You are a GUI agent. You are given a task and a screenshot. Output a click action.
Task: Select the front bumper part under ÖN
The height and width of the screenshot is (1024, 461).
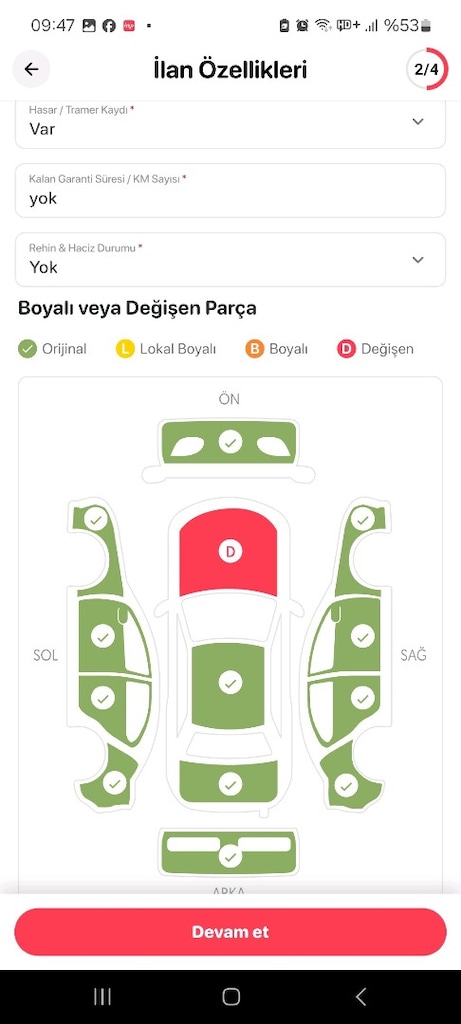pyautogui.click(x=229, y=442)
